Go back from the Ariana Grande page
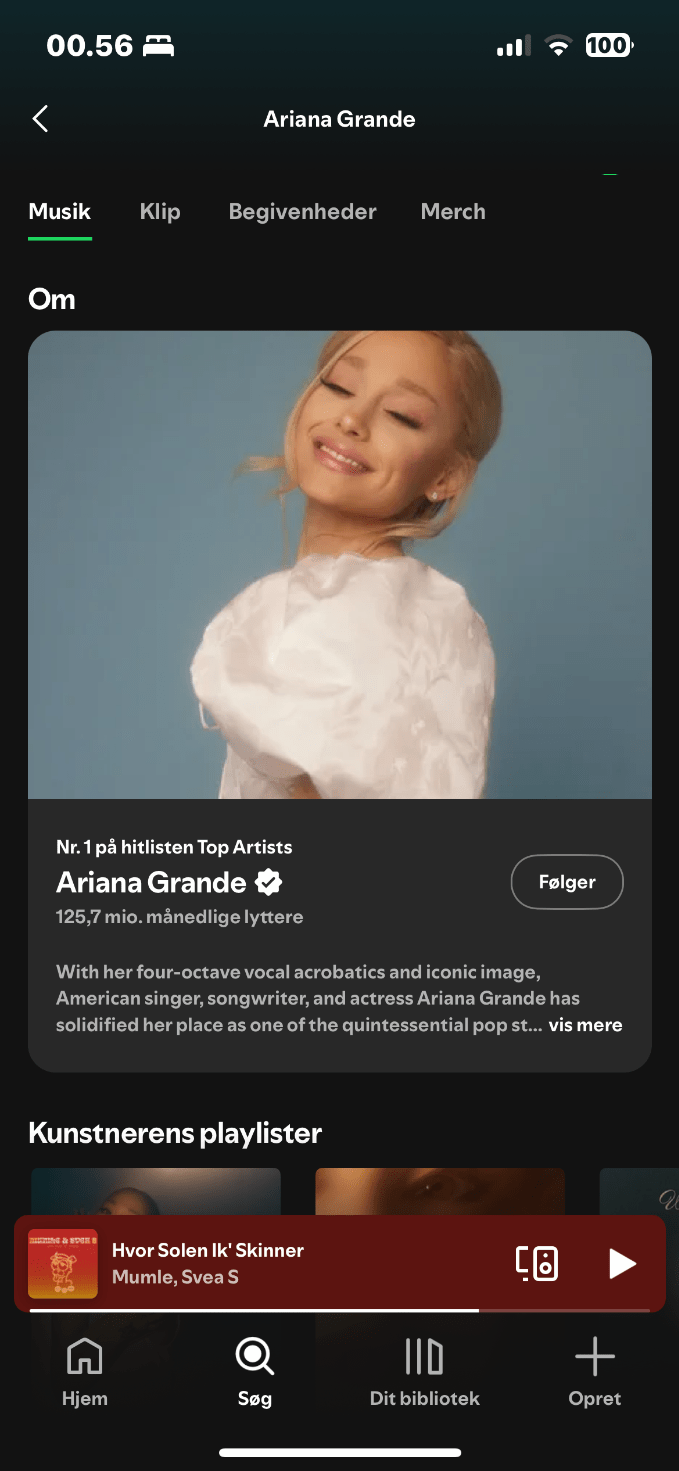679x1471 pixels. coord(40,119)
